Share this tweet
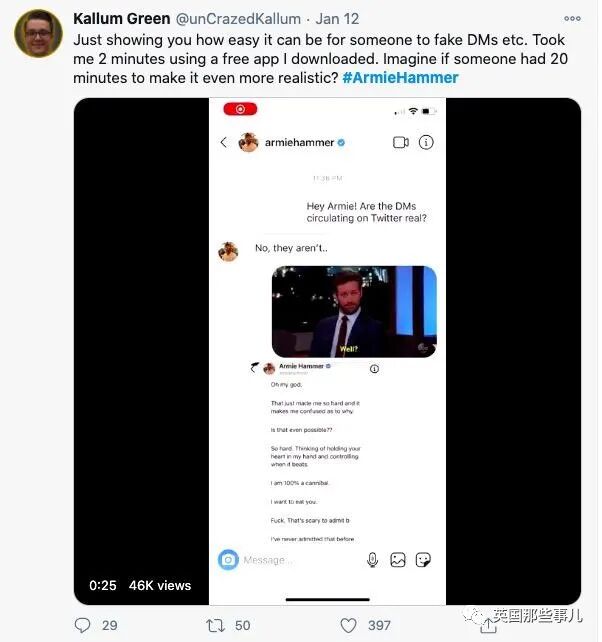Image resolution: width=602 pixels, height=642 pixels. tap(488, 626)
